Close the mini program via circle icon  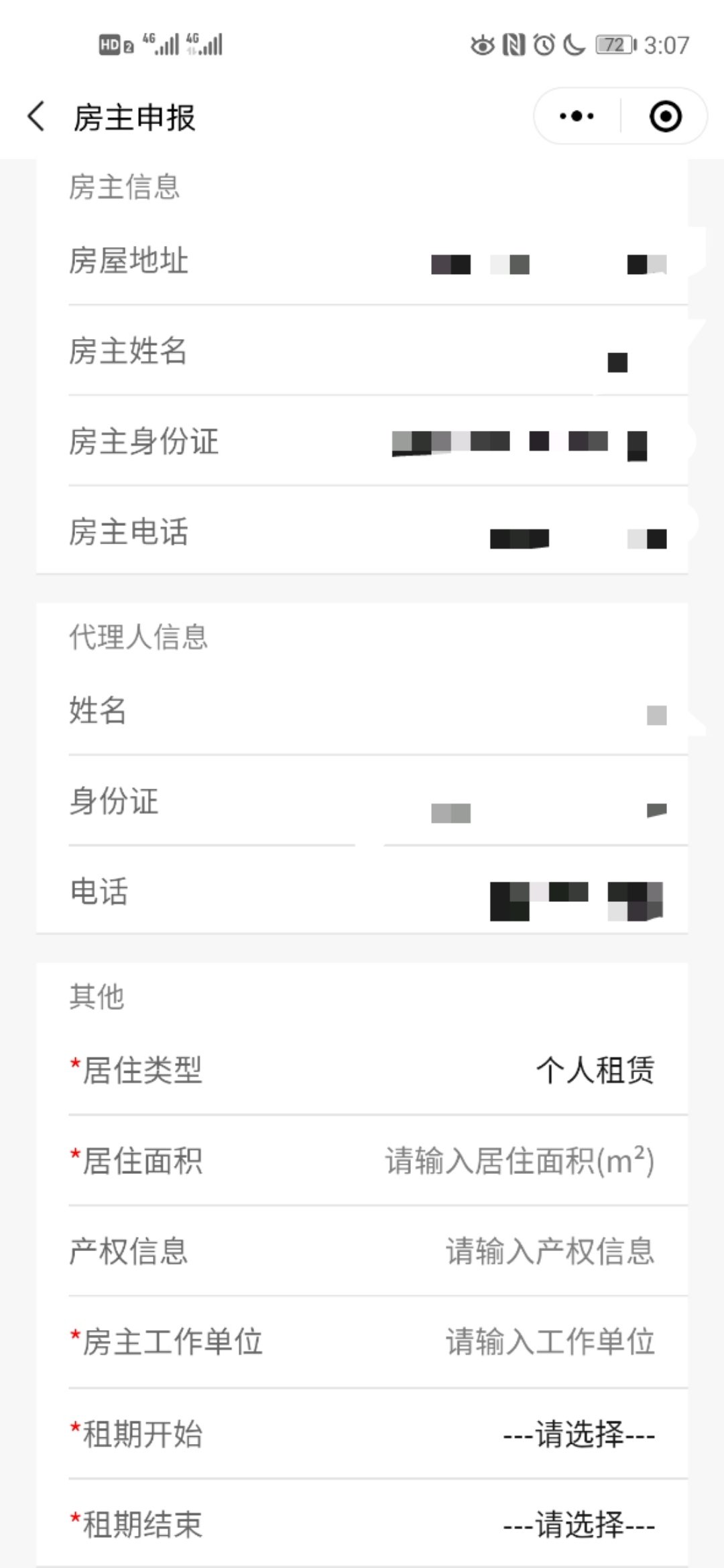click(665, 117)
